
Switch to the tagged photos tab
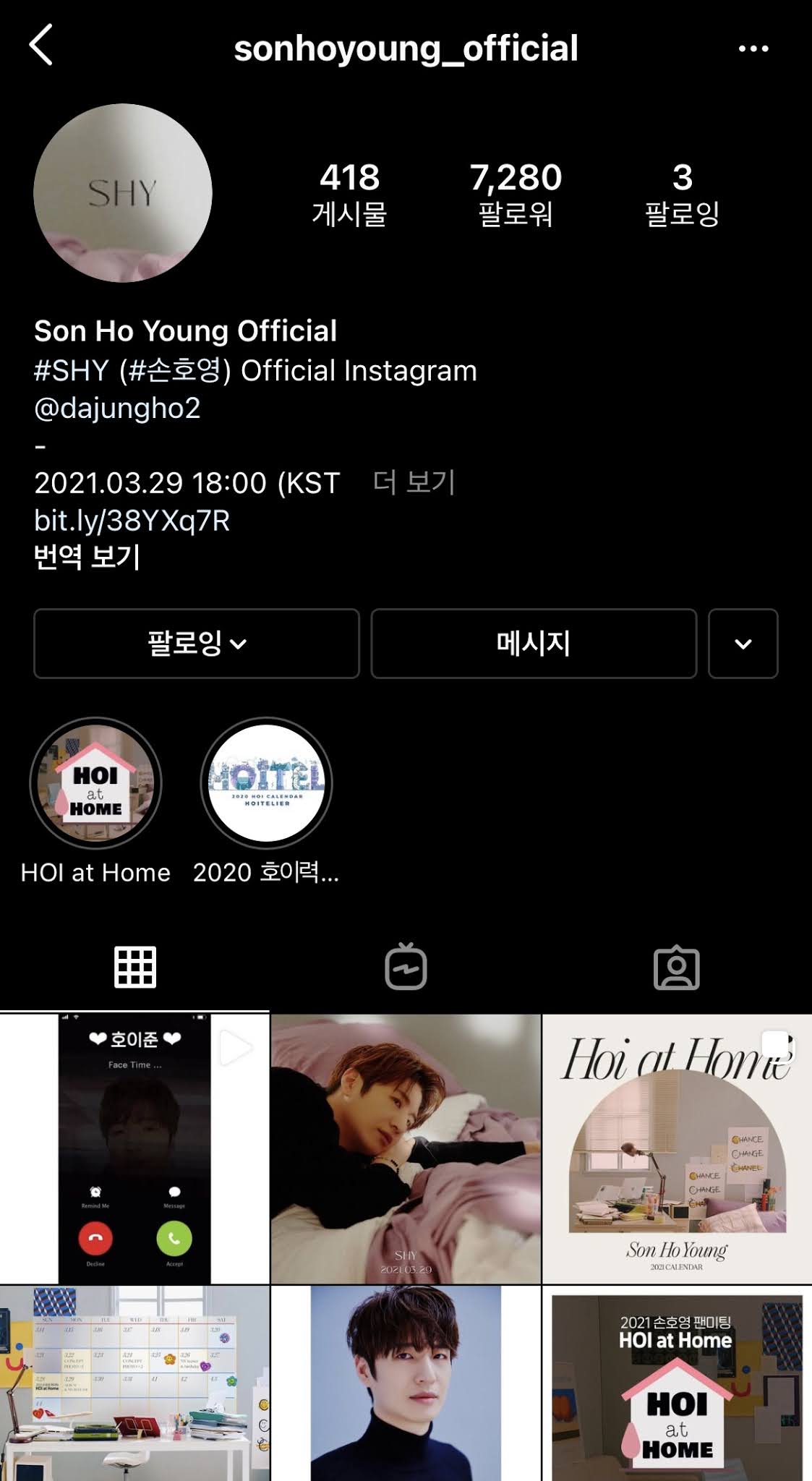click(x=676, y=967)
